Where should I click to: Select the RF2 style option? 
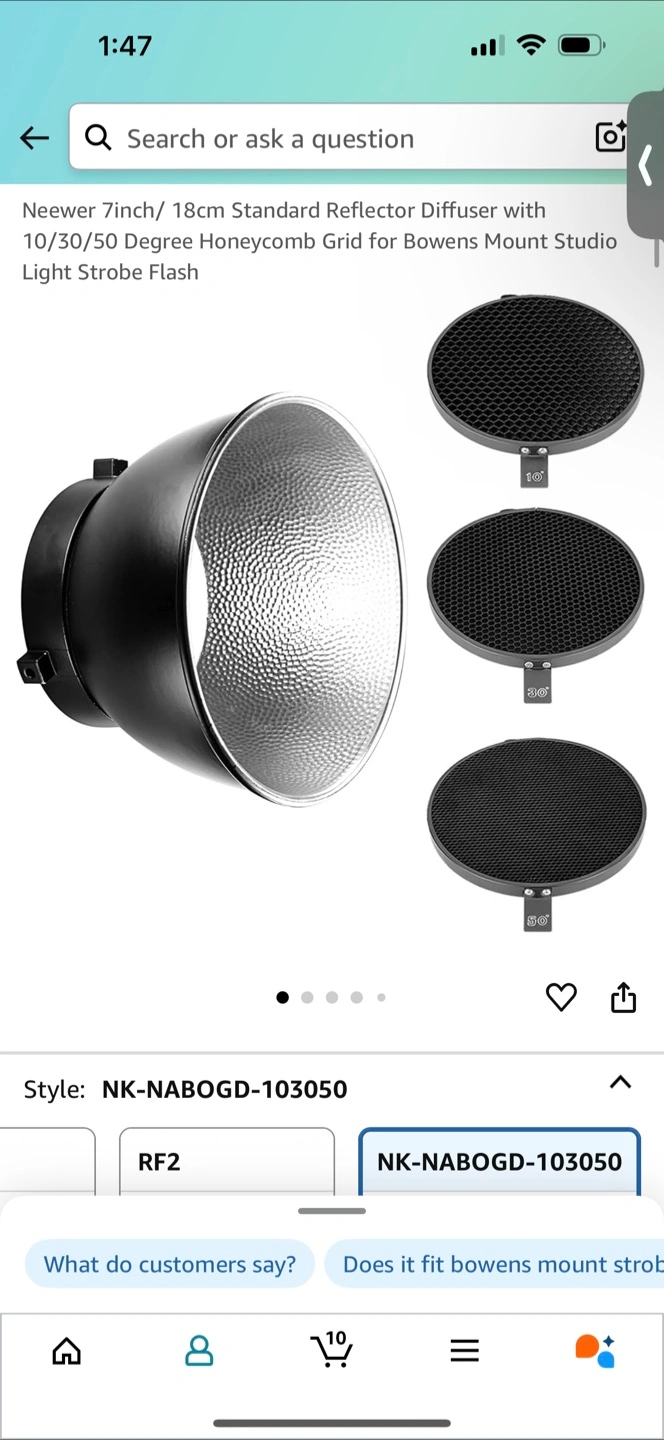pos(226,1162)
